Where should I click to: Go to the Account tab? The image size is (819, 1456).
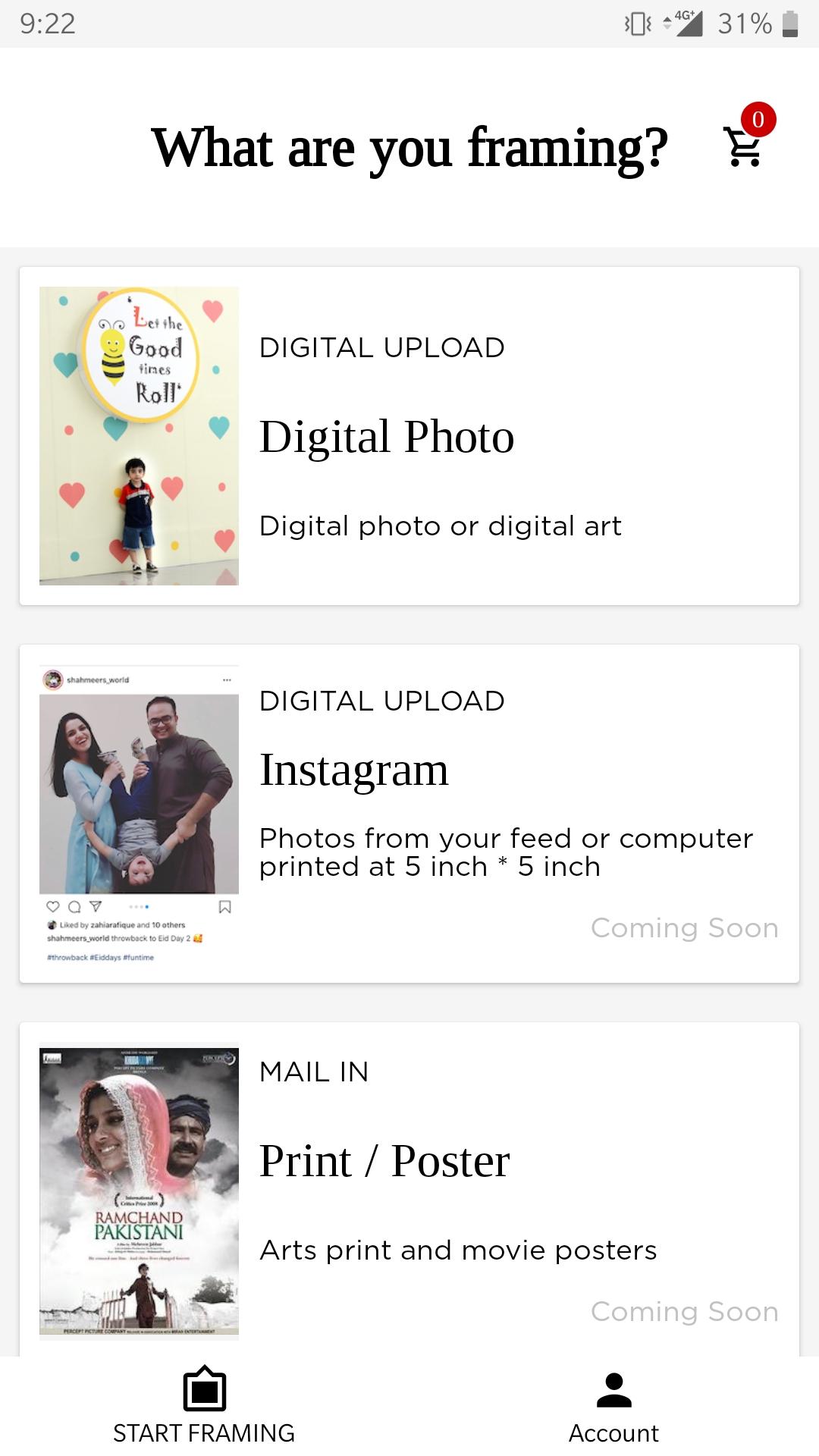point(613,1407)
